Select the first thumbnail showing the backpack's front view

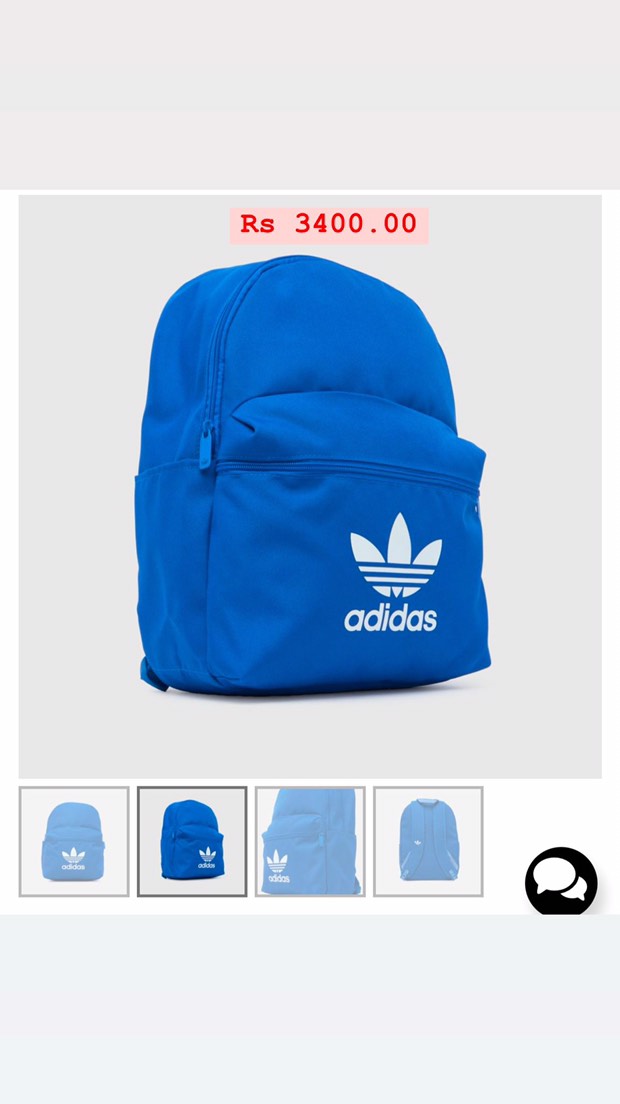tap(74, 841)
